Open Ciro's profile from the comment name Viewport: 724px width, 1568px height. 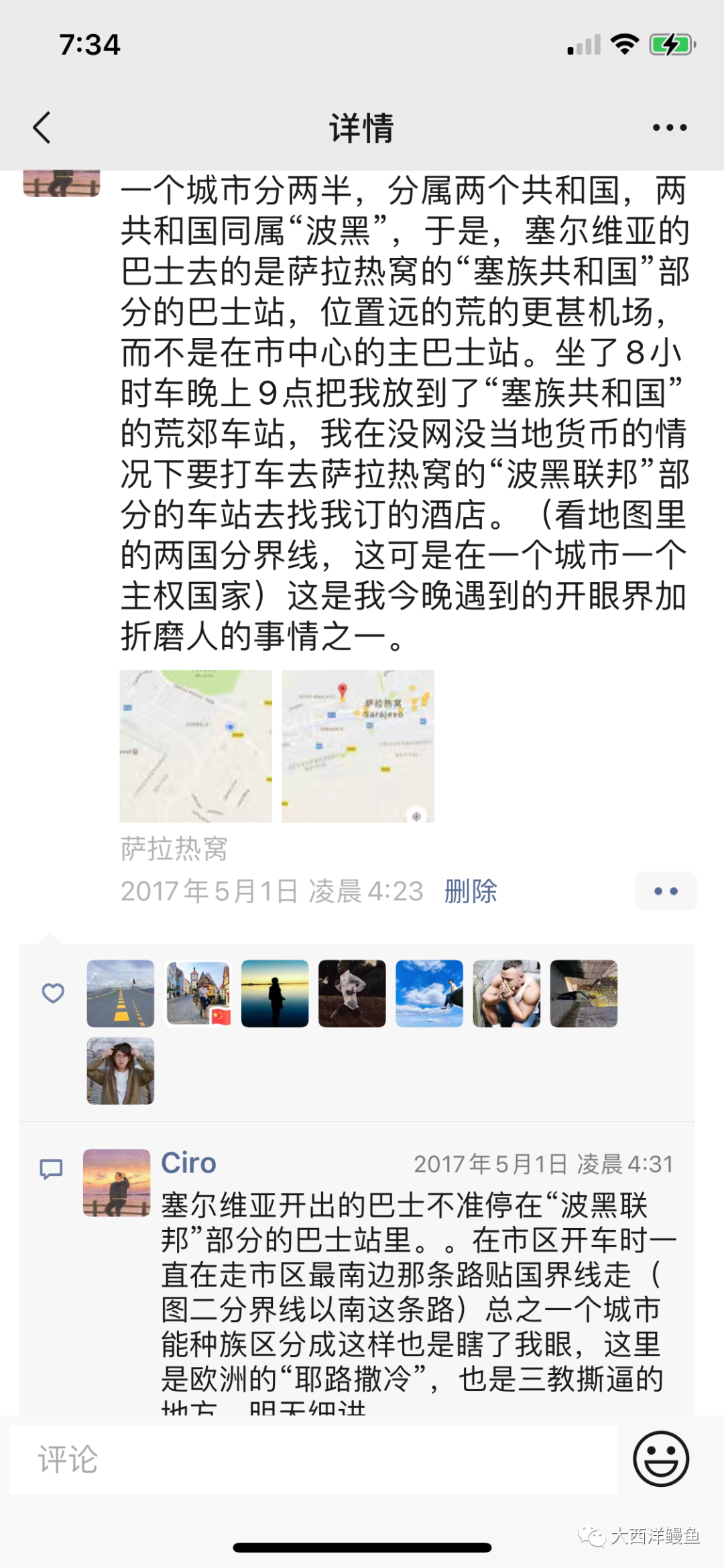pyautogui.click(x=188, y=1163)
